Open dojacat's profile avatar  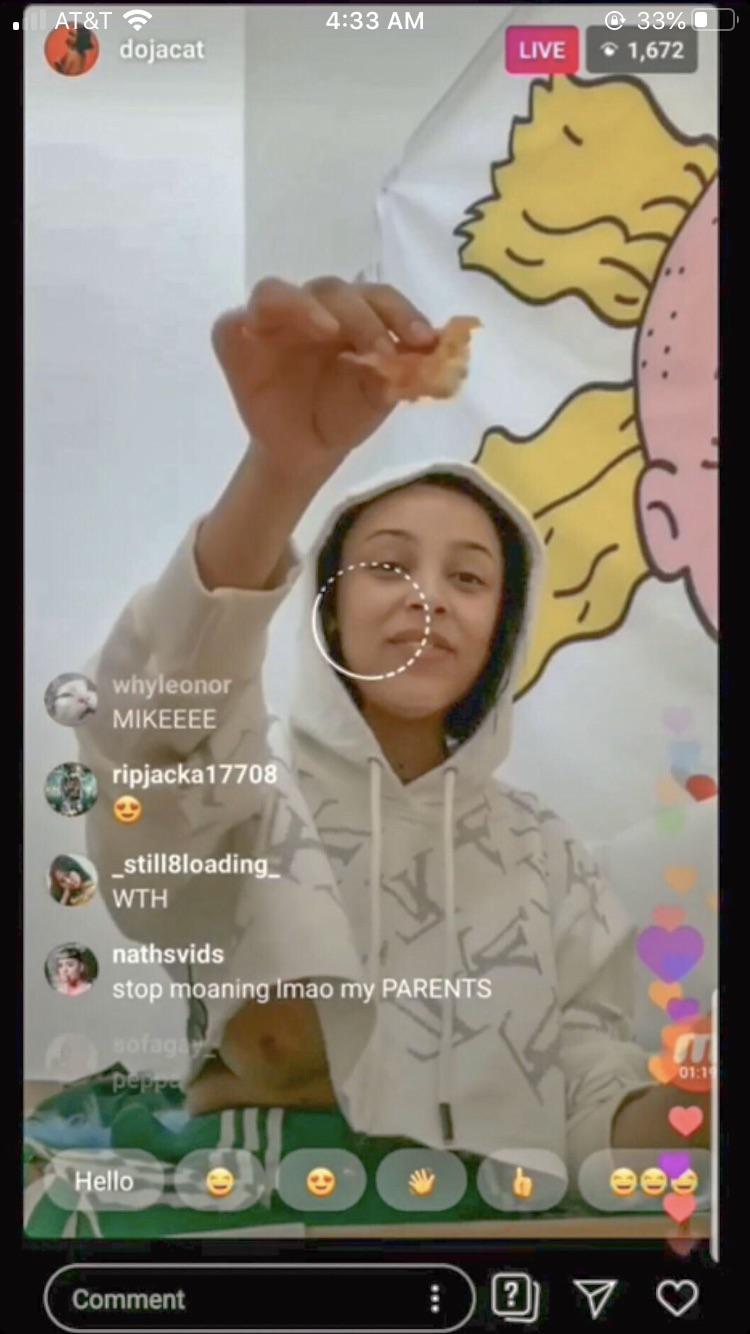point(72,48)
